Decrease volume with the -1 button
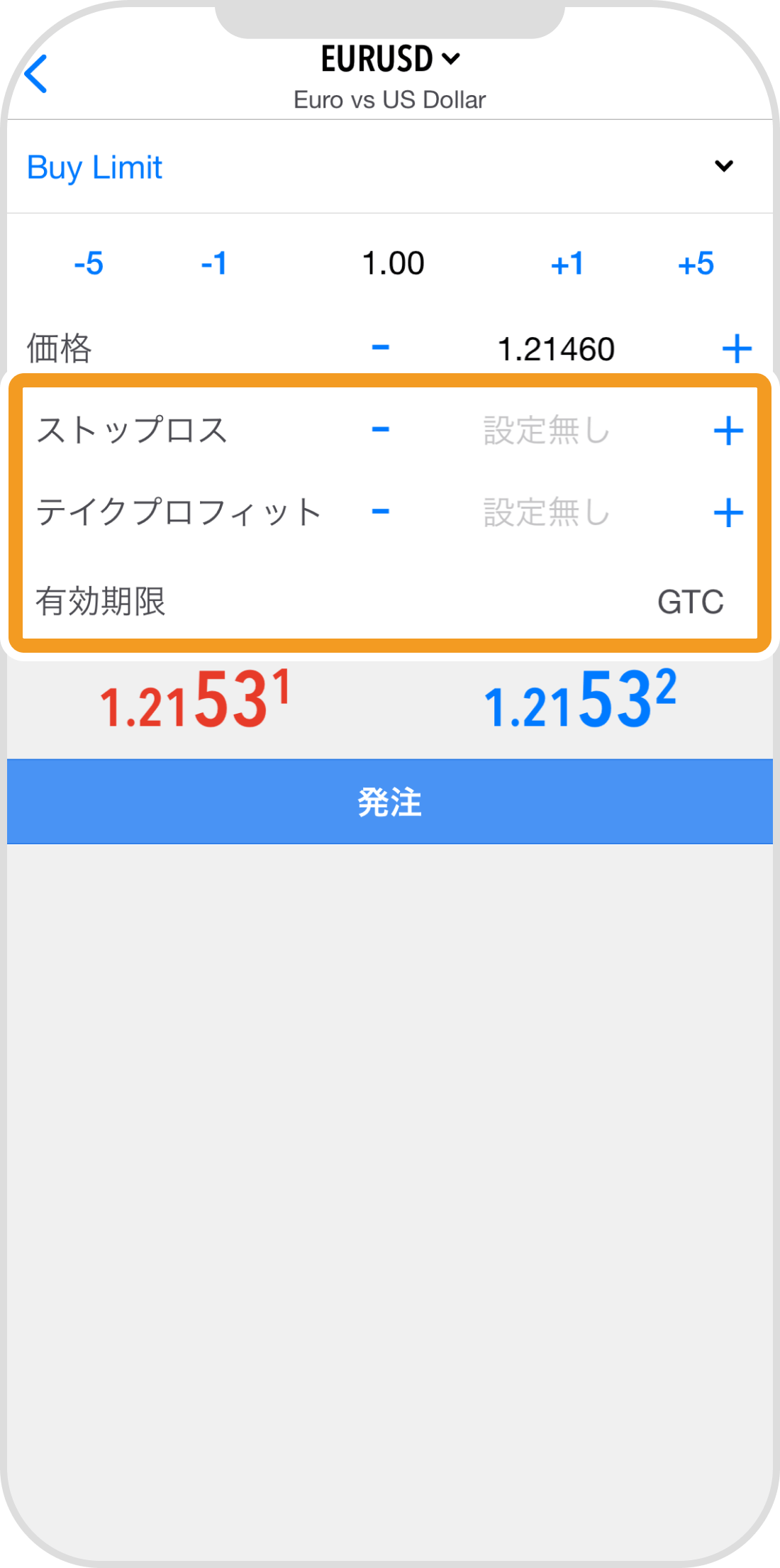 pos(214,264)
